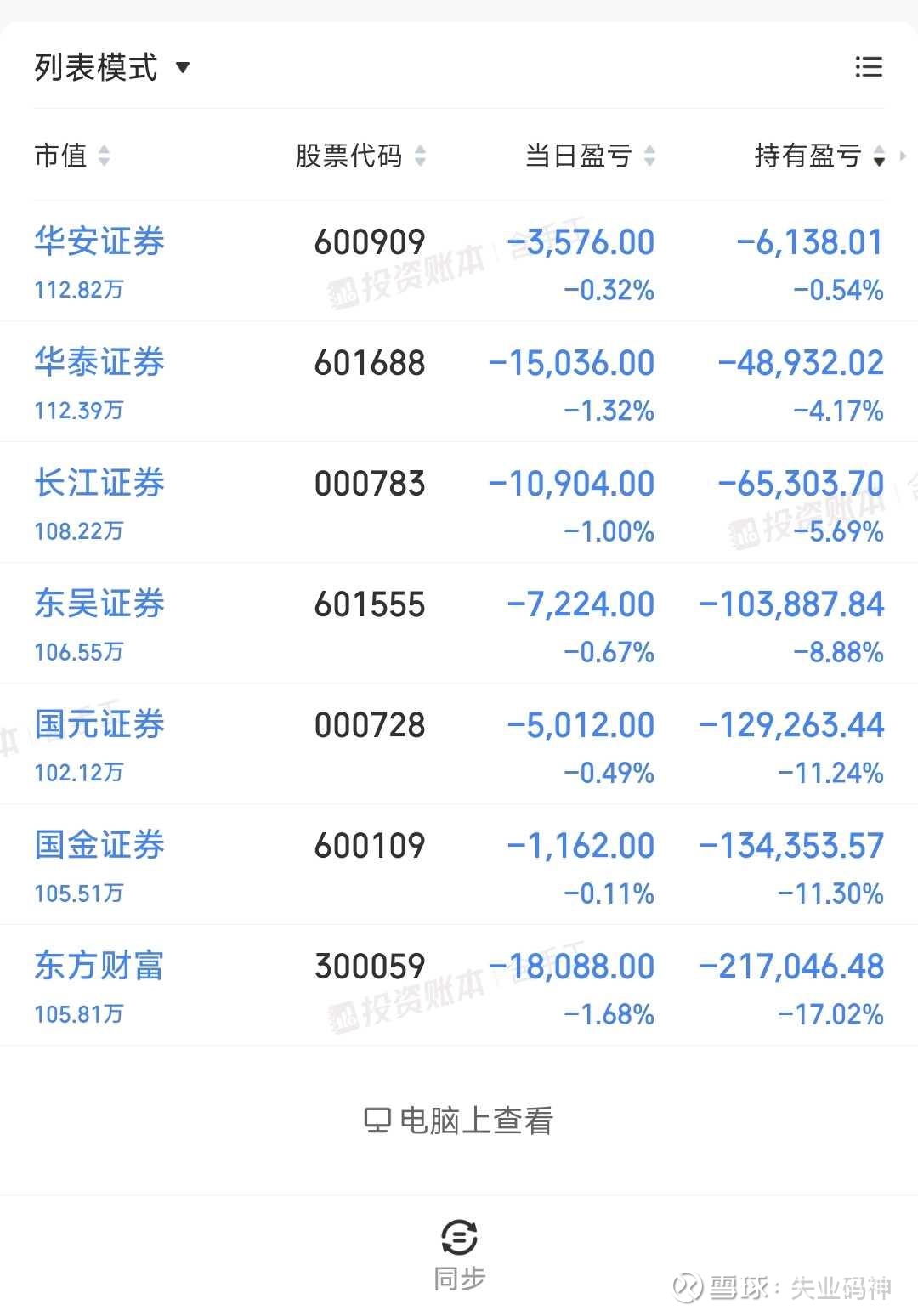View 国金证券 holding
The width and height of the screenshot is (918, 1316).
coord(99,846)
